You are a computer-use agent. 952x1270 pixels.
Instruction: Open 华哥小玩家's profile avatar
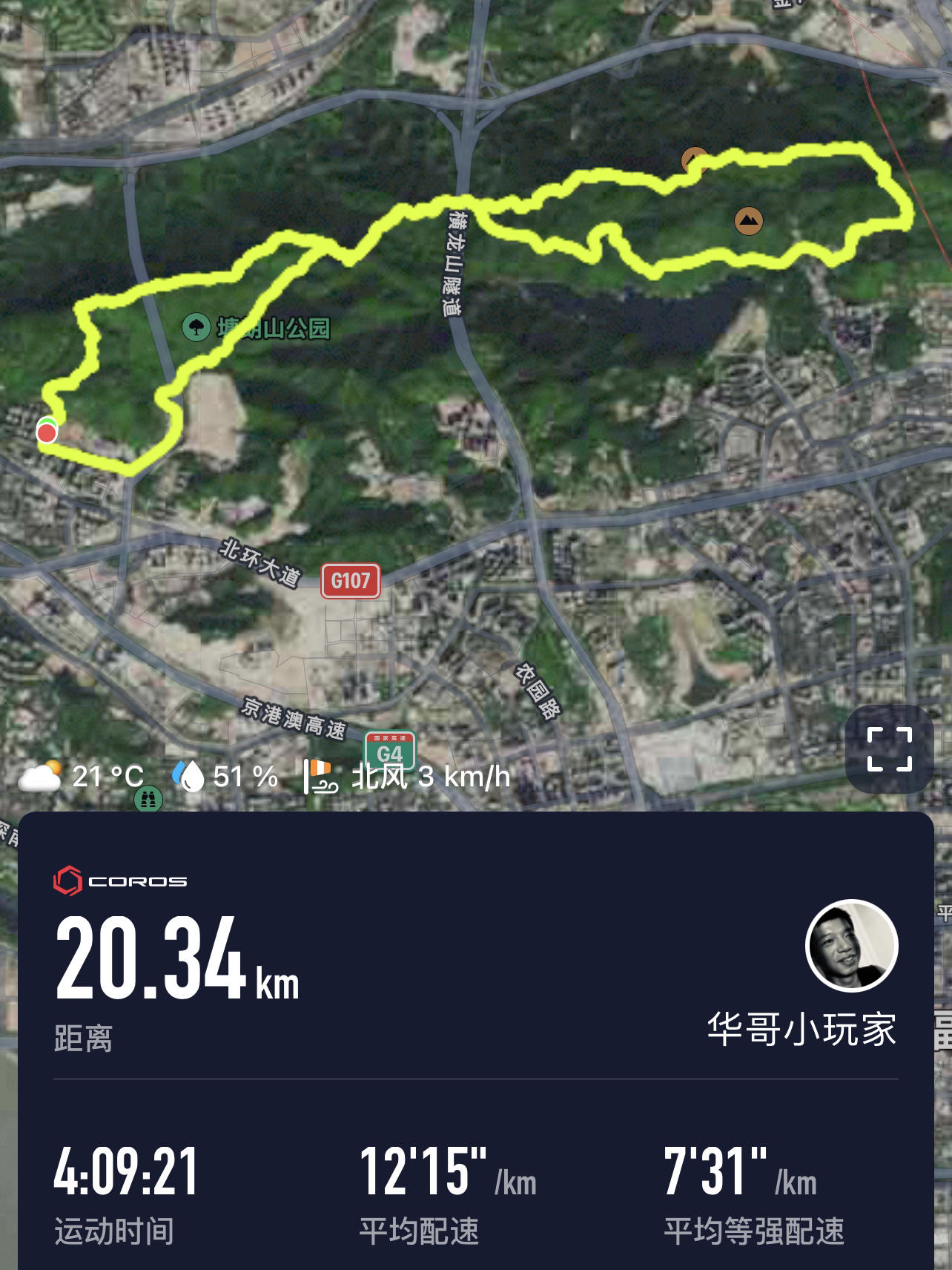coord(851,946)
